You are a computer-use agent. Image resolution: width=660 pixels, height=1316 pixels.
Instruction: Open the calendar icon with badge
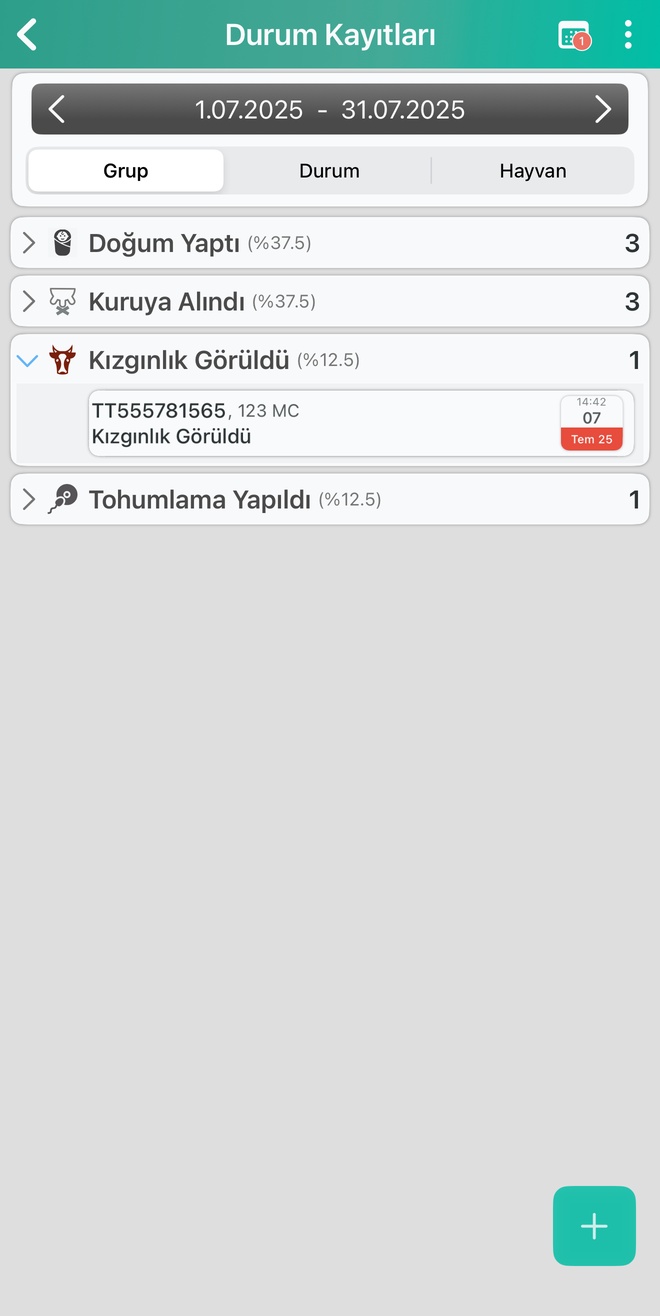(x=573, y=35)
